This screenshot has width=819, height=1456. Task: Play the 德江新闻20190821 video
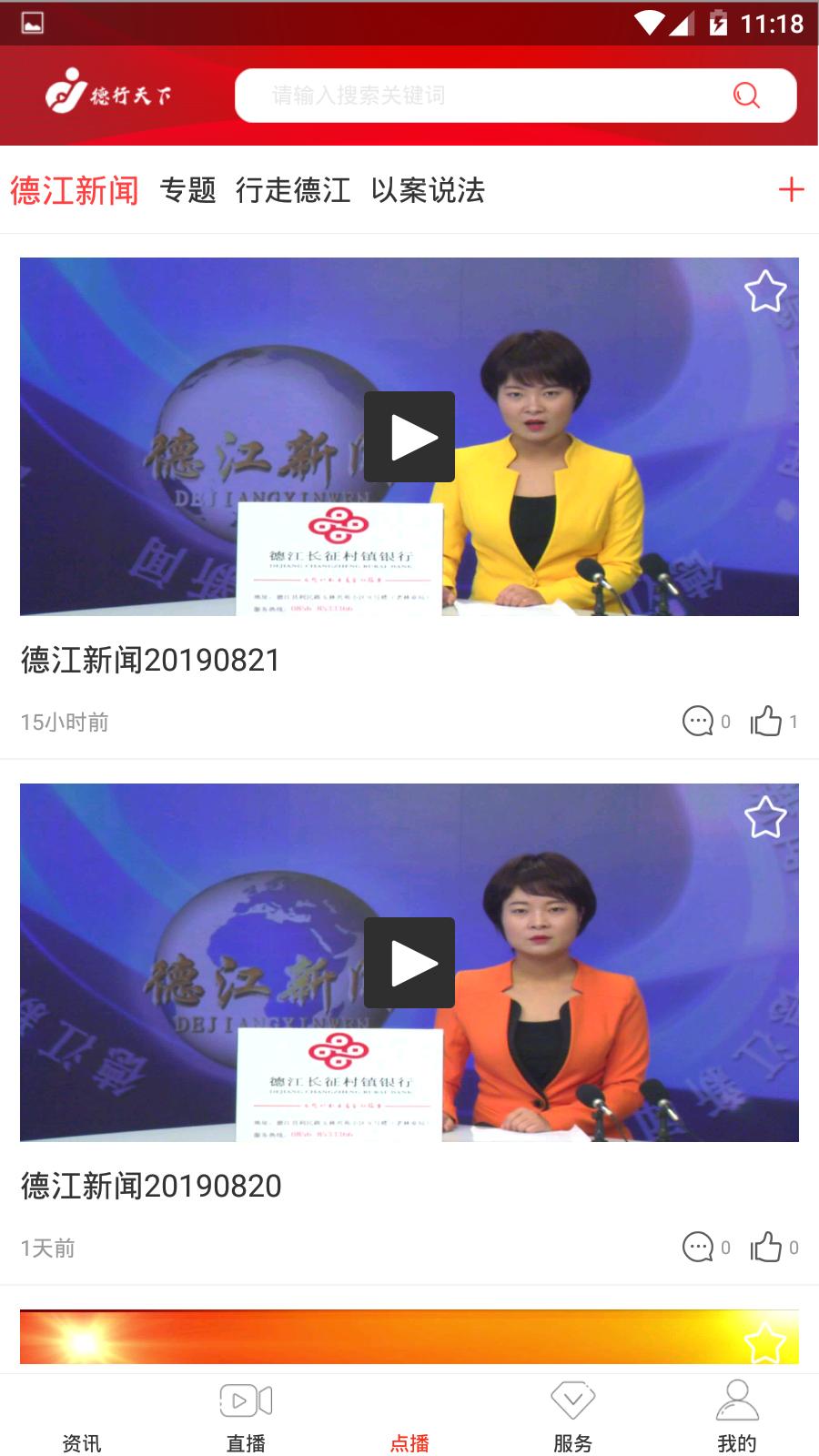point(409,437)
